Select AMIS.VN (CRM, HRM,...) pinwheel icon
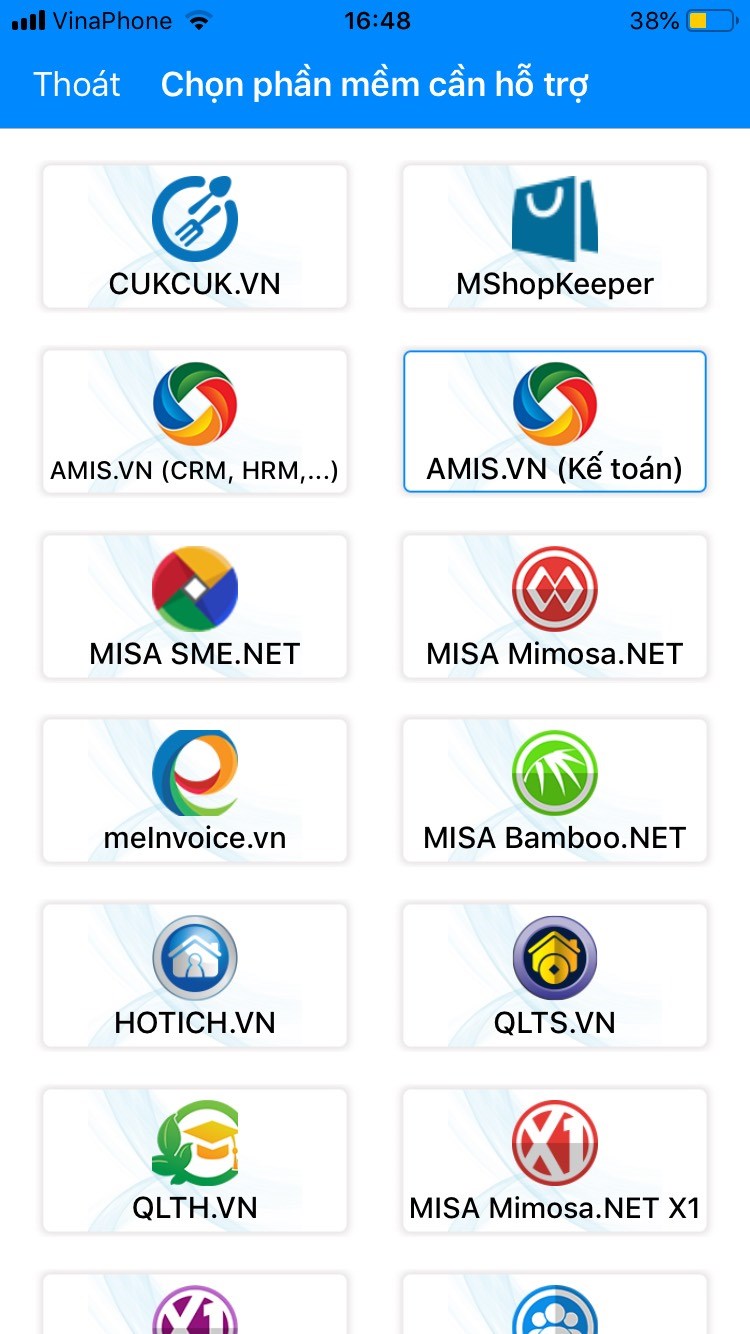The image size is (750, 1334). [x=194, y=400]
